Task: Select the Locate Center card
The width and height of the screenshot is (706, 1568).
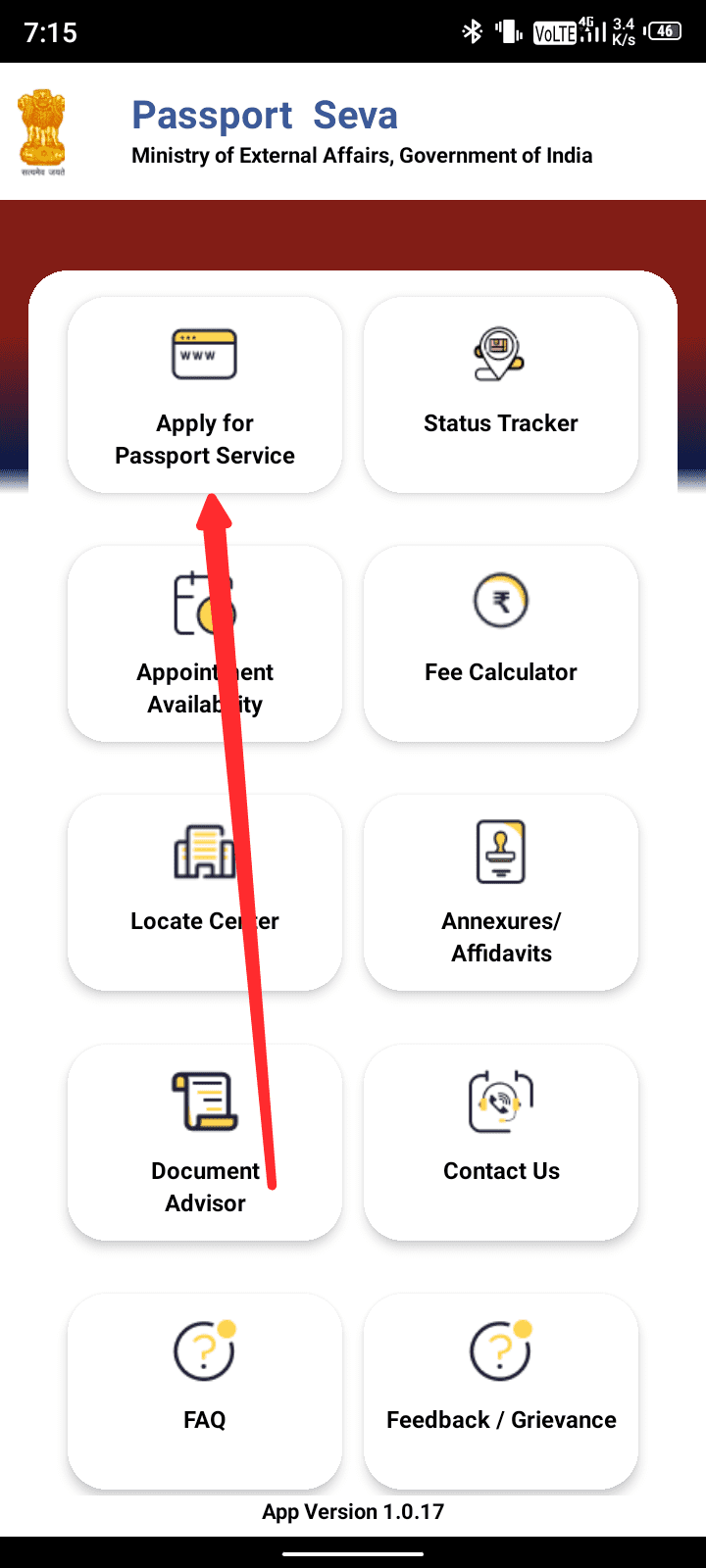Action: (x=204, y=893)
